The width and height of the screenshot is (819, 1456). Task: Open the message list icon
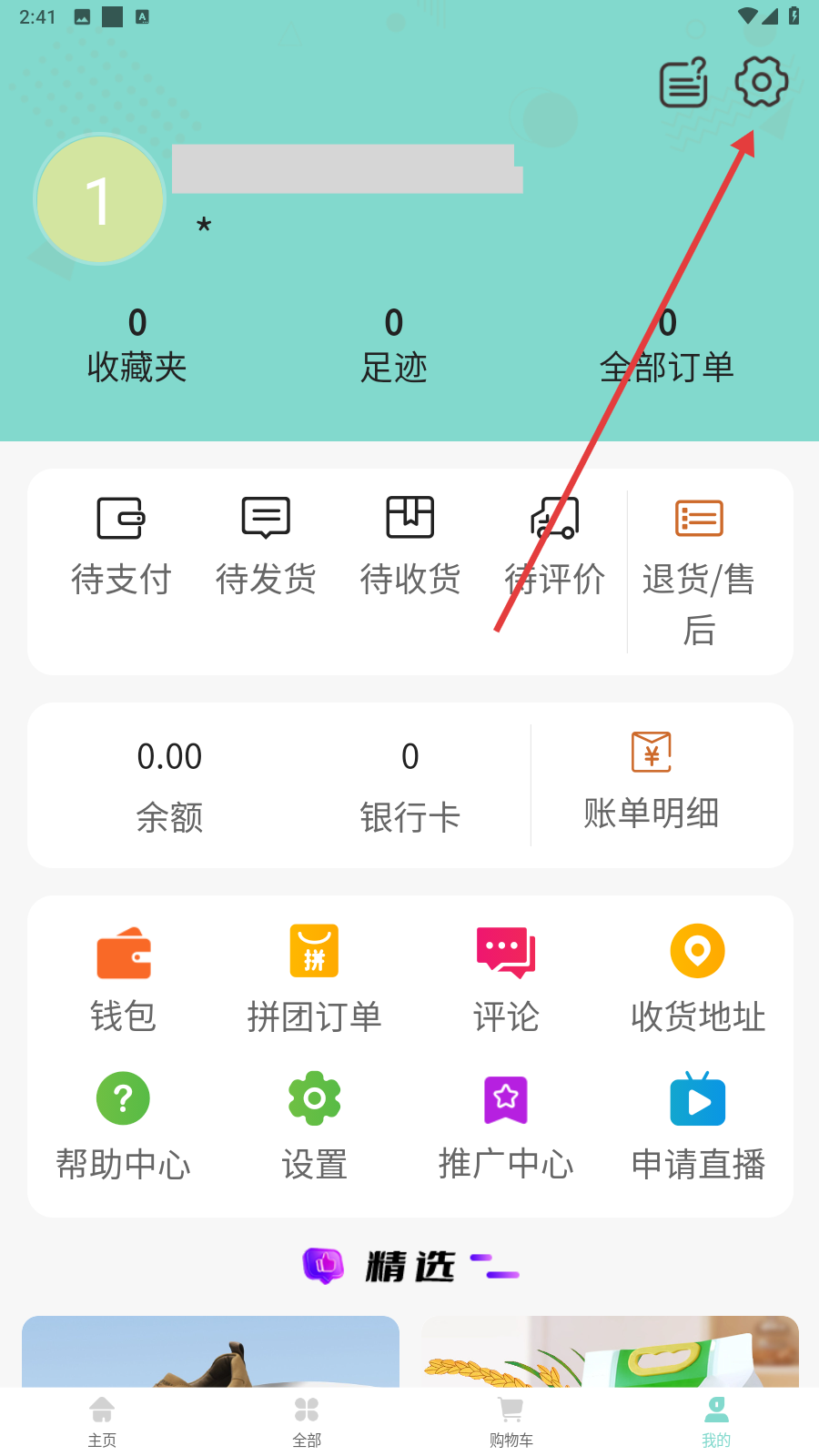[683, 83]
